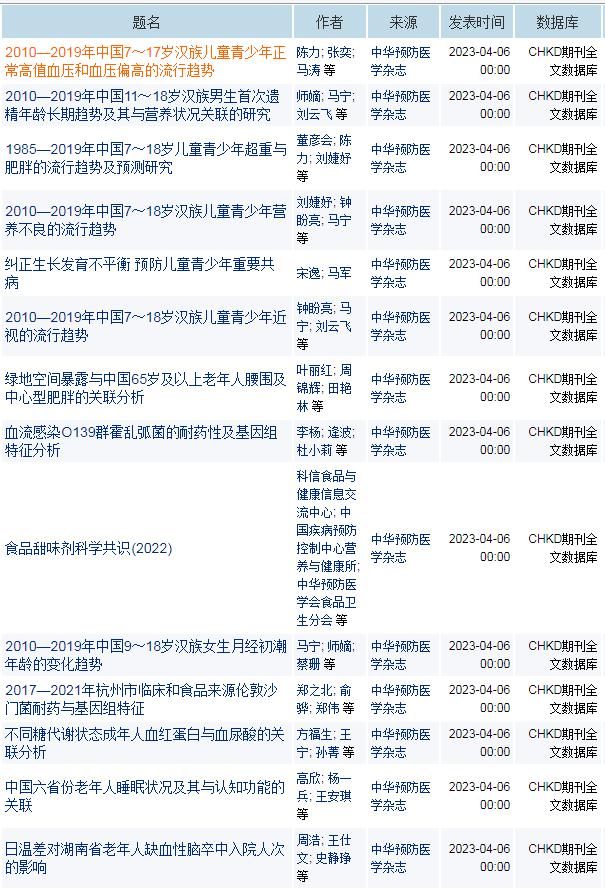Open the article 纠正生长发育不平衡
This screenshot has width=605, height=889.
[x=140, y=273]
